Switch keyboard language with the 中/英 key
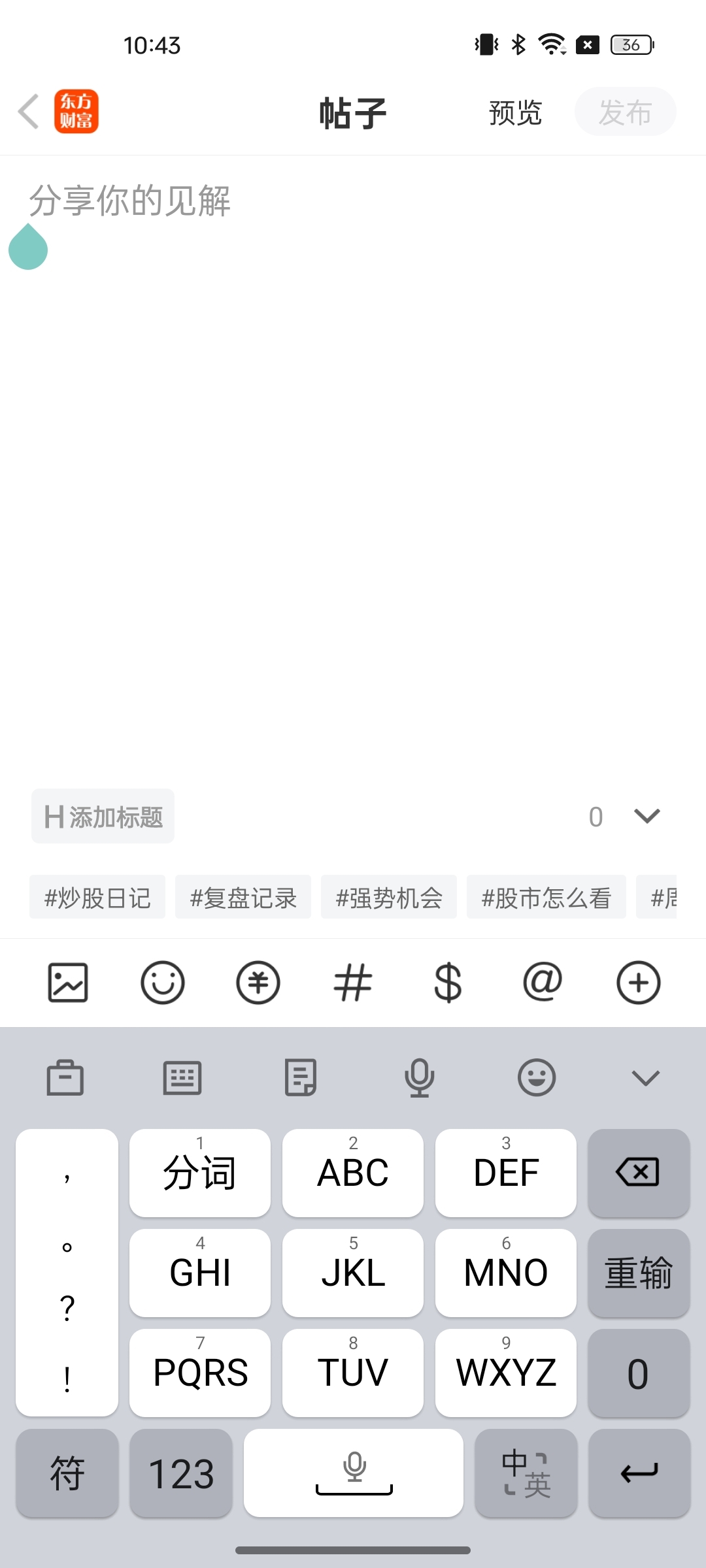706x1568 pixels. pyautogui.click(x=526, y=1473)
